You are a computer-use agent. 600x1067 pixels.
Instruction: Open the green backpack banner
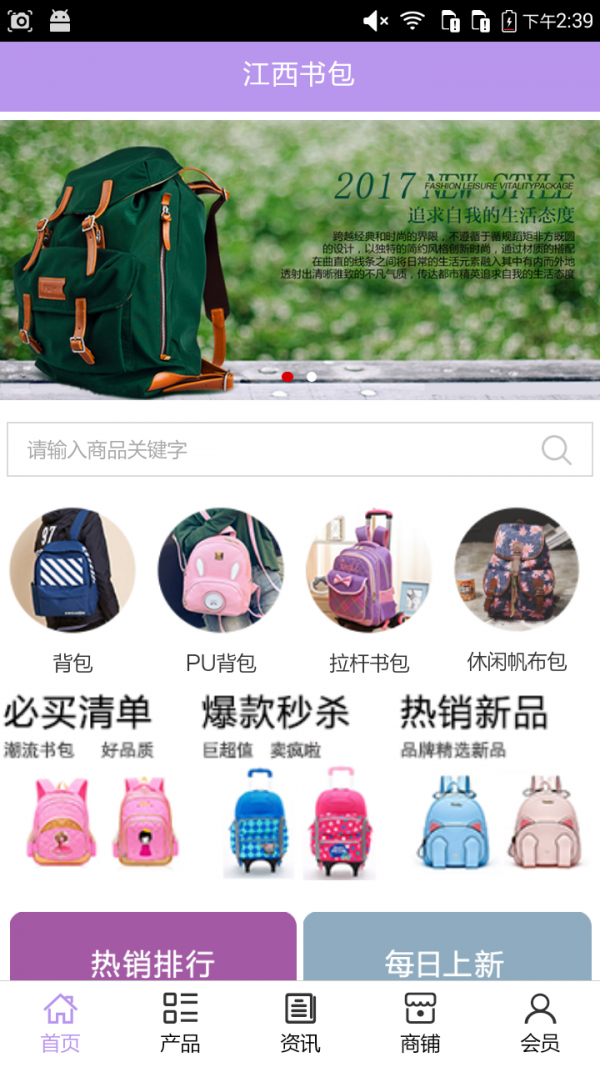[x=300, y=260]
